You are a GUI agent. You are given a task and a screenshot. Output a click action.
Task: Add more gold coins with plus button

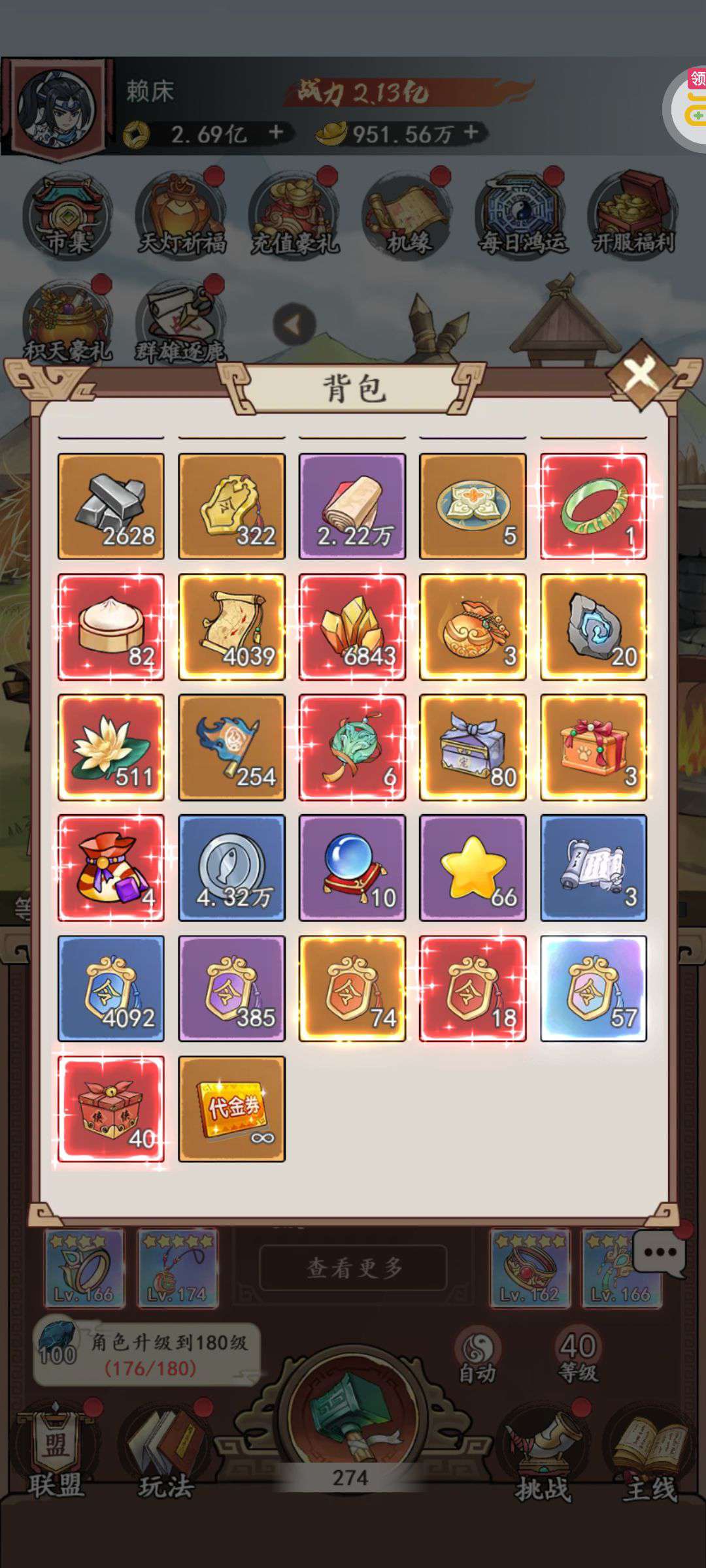(x=276, y=133)
